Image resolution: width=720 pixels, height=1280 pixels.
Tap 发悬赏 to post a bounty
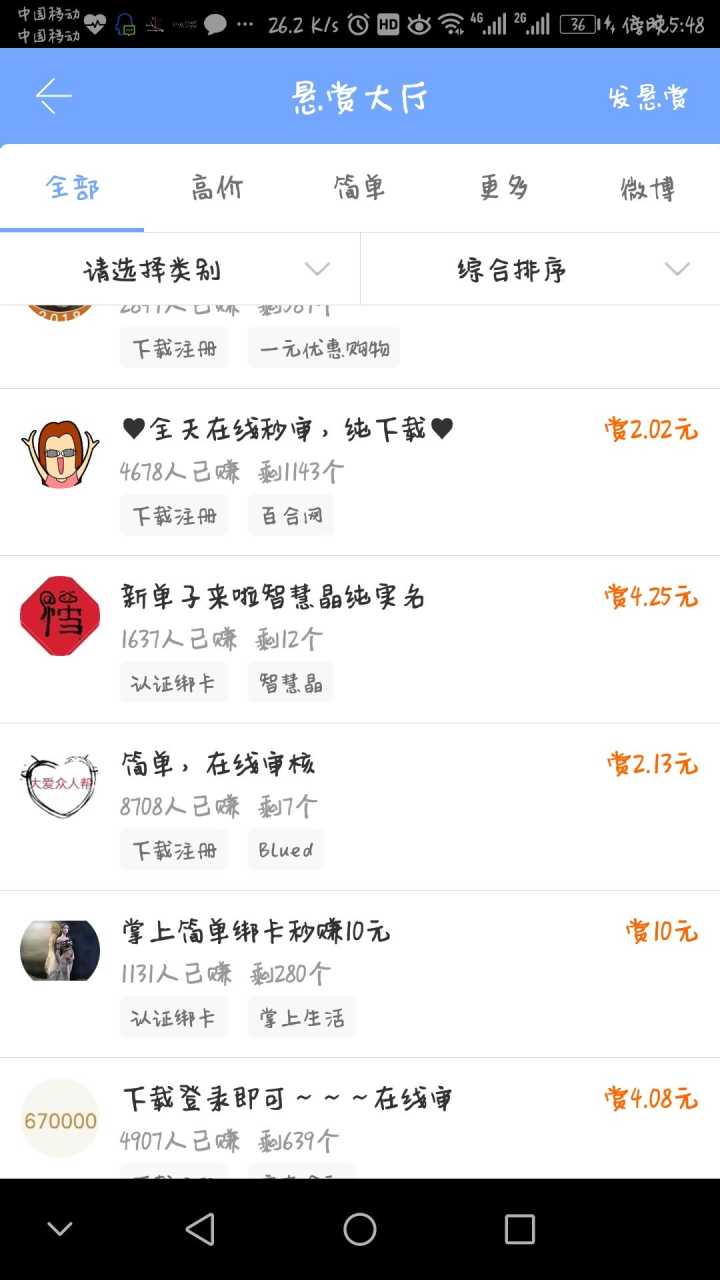point(648,97)
